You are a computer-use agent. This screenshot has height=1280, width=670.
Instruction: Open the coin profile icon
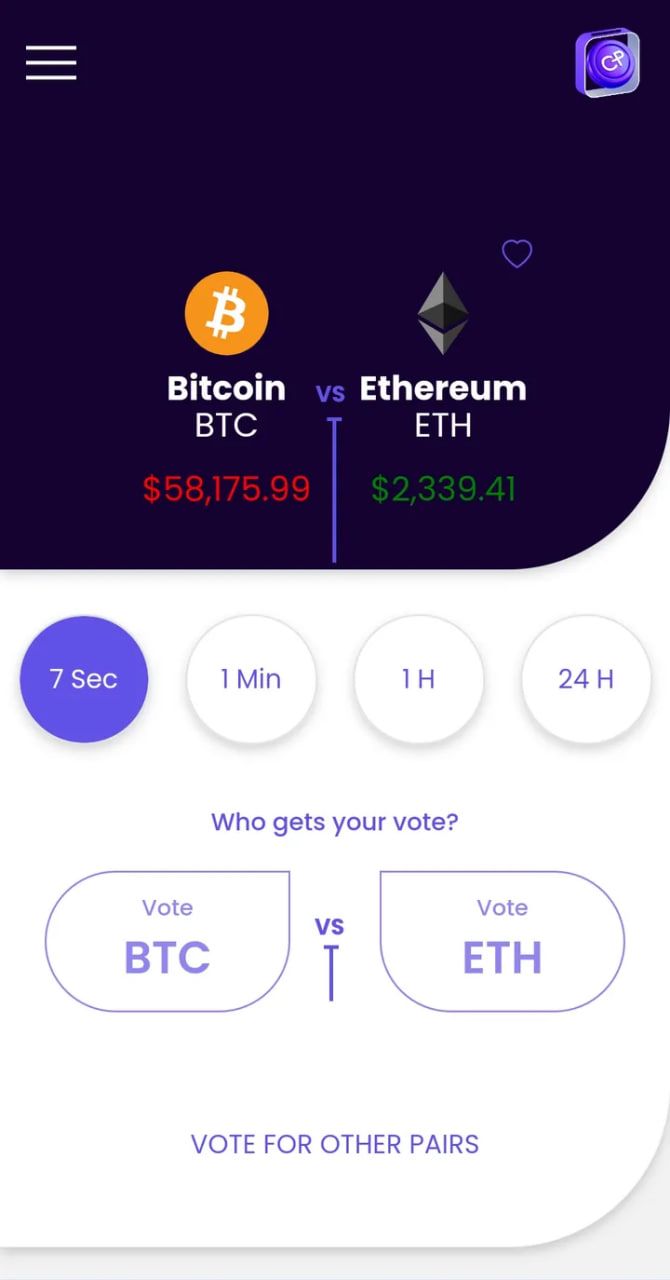(x=607, y=63)
